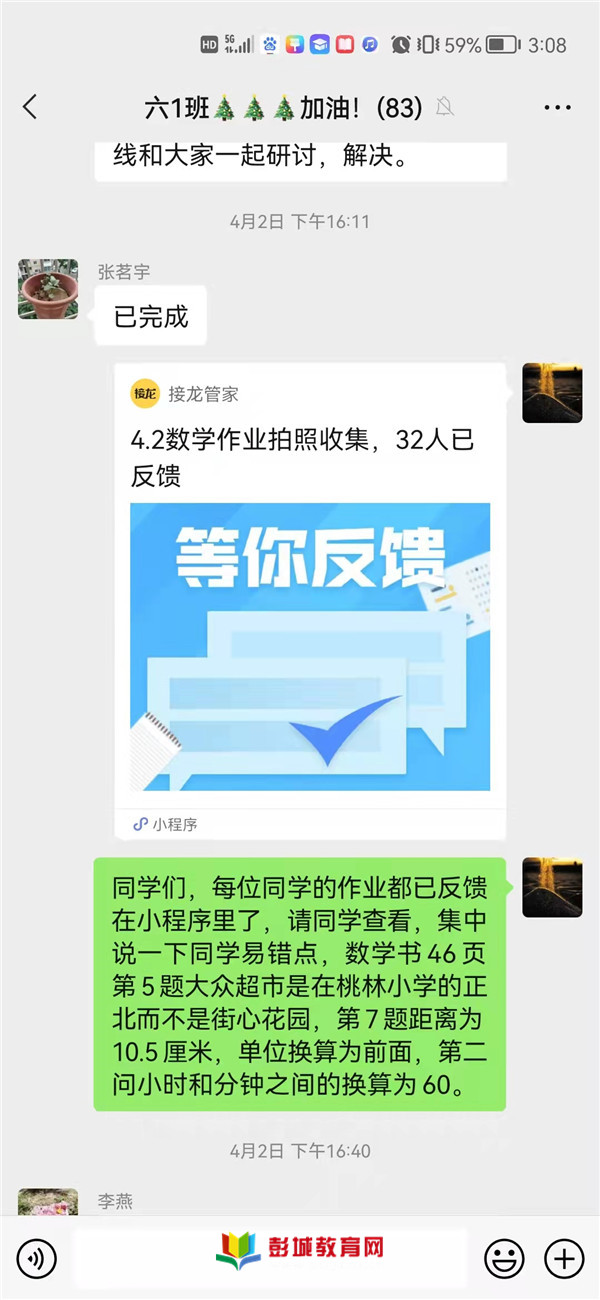Tap the message text input field
600x1300 pixels.
click(270, 1257)
